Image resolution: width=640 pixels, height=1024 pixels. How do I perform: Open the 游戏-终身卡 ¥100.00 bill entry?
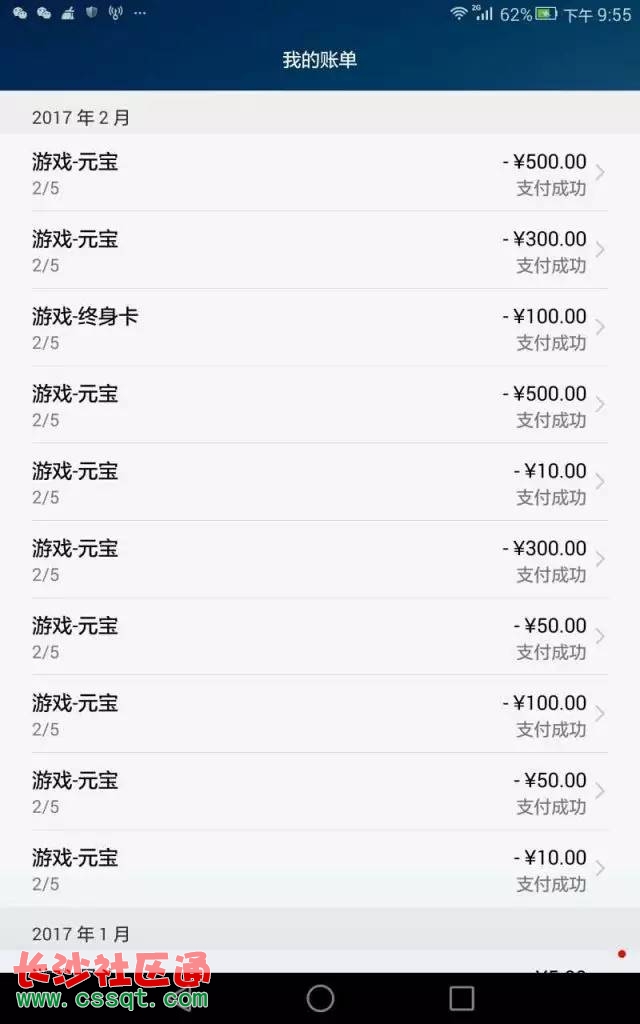click(x=320, y=328)
